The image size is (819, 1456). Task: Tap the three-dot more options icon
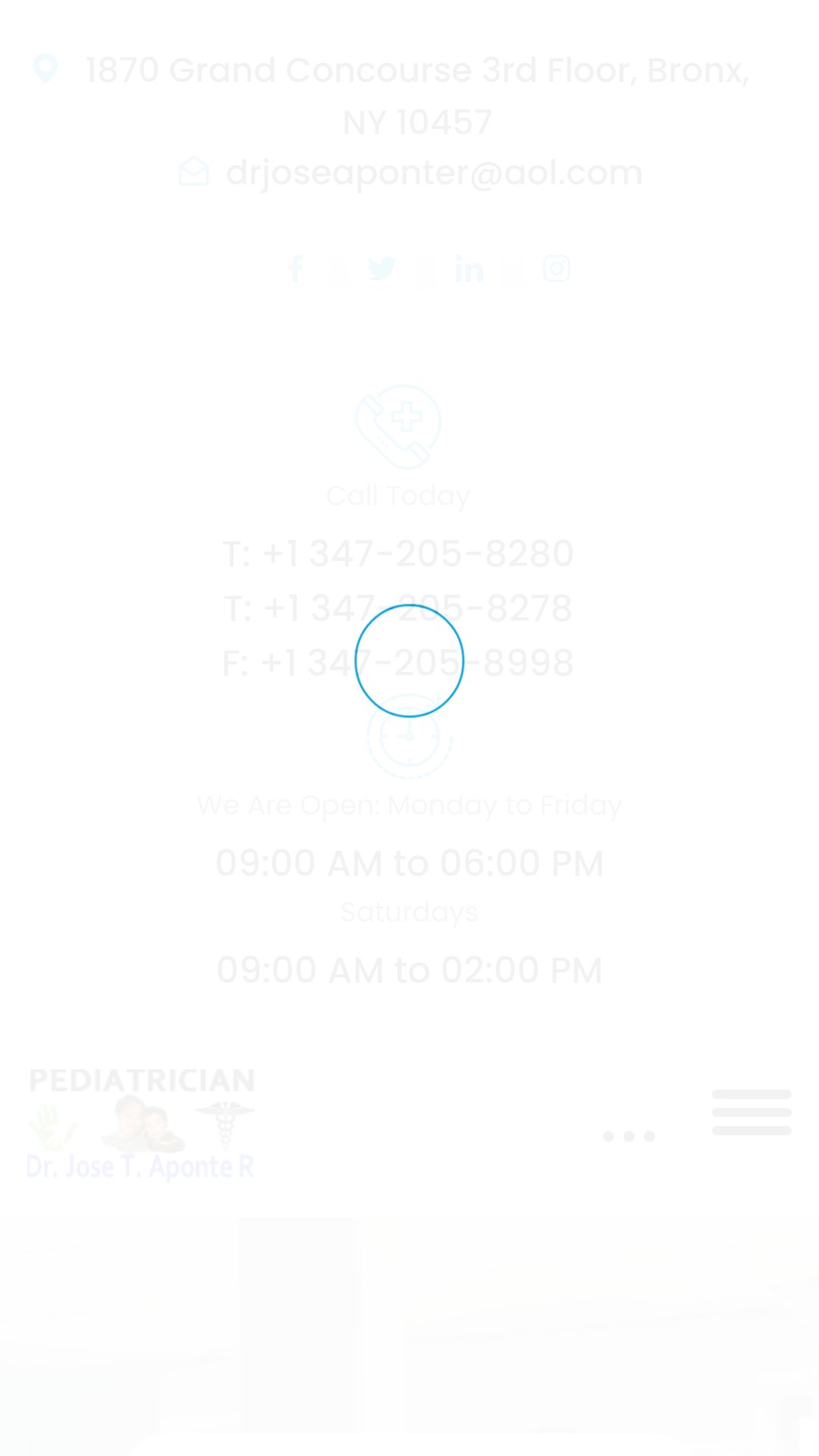click(629, 1136)
